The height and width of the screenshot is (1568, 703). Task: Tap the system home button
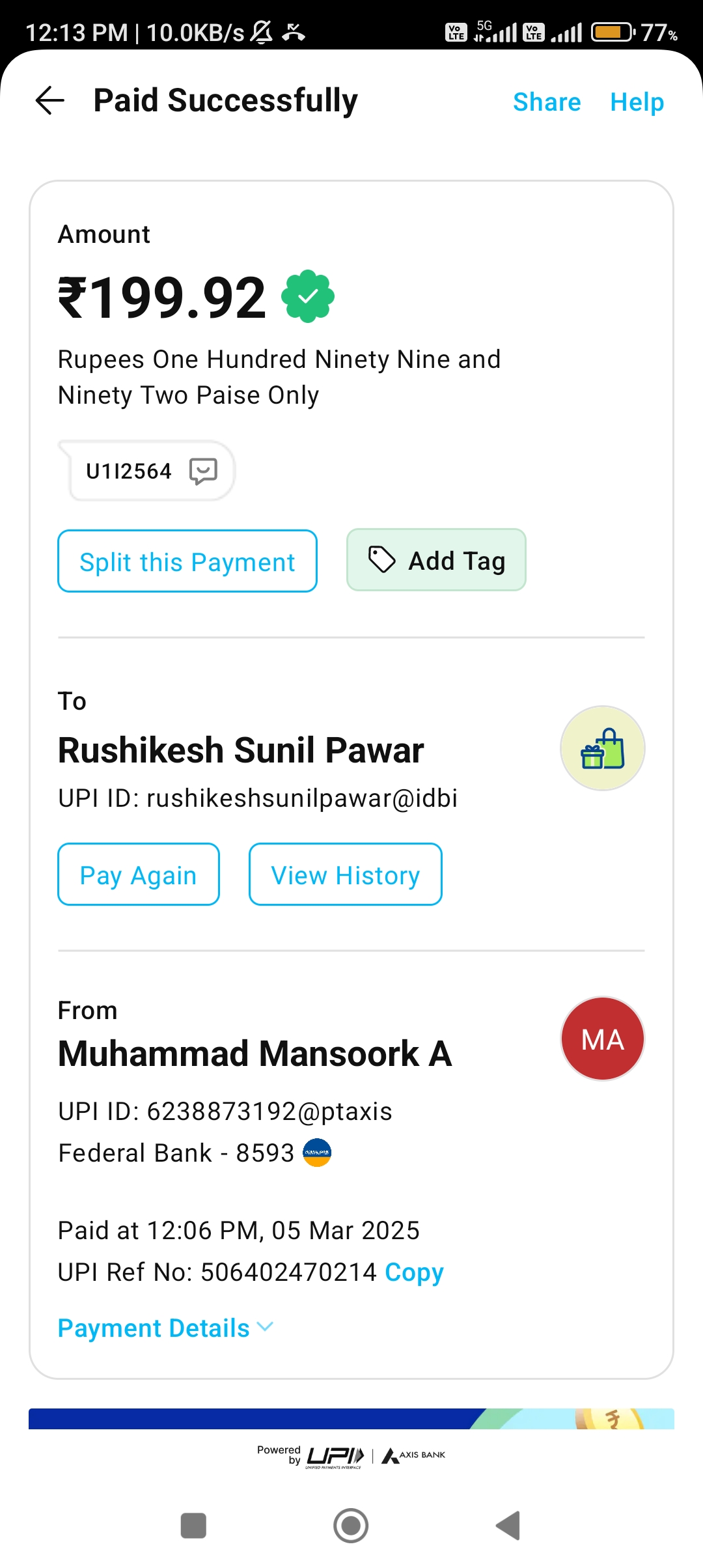(x=351, y=1526)
